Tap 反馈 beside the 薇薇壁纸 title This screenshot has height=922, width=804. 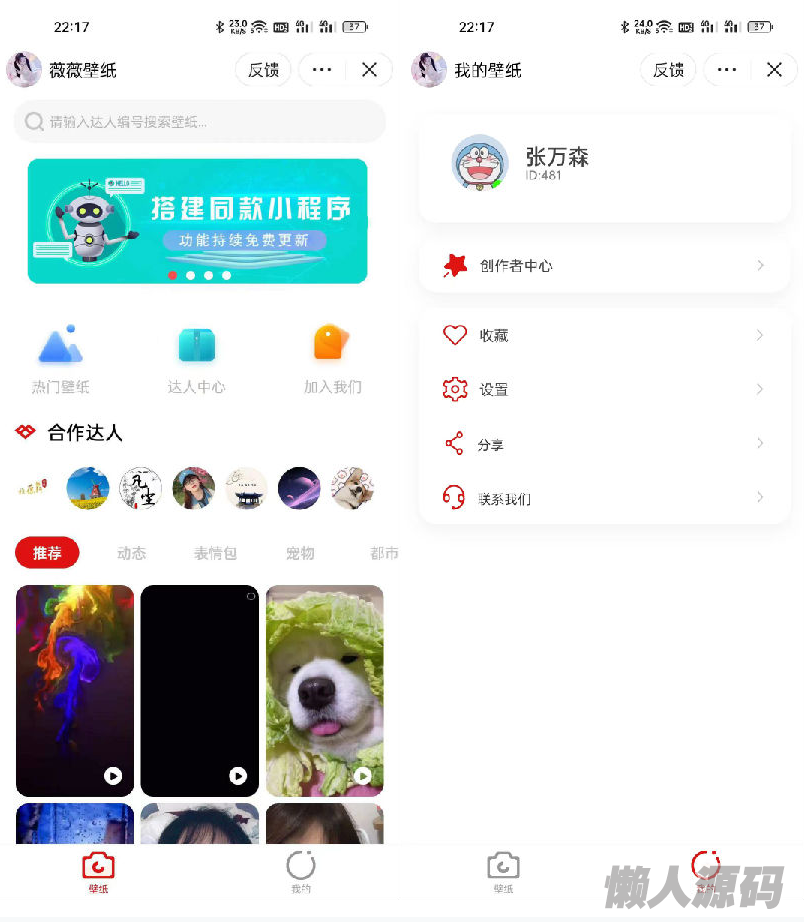[x=263, y=70]
